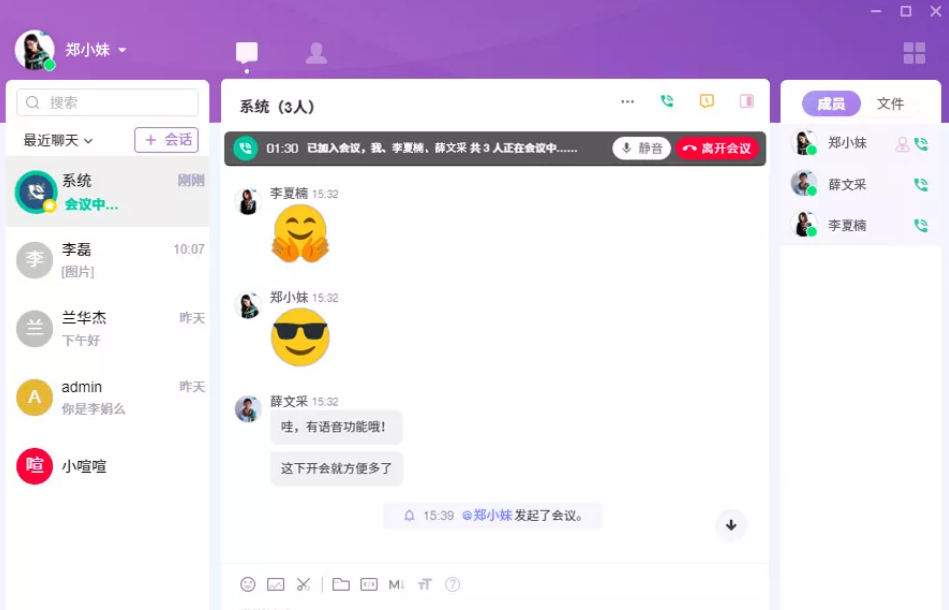Expand the 最近聊天 dropdown

tap(58, 140)
